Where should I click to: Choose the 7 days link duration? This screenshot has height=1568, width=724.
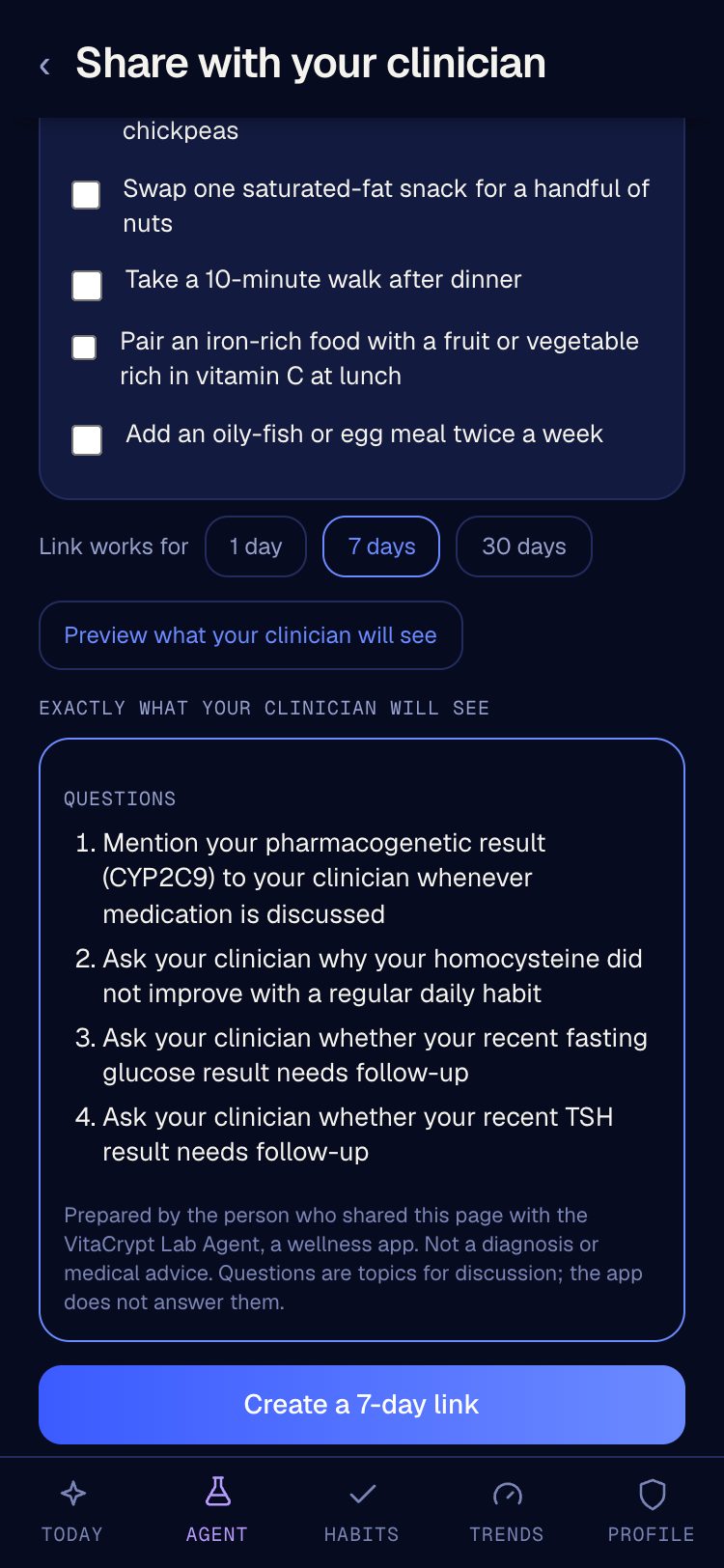coord(381,546)
